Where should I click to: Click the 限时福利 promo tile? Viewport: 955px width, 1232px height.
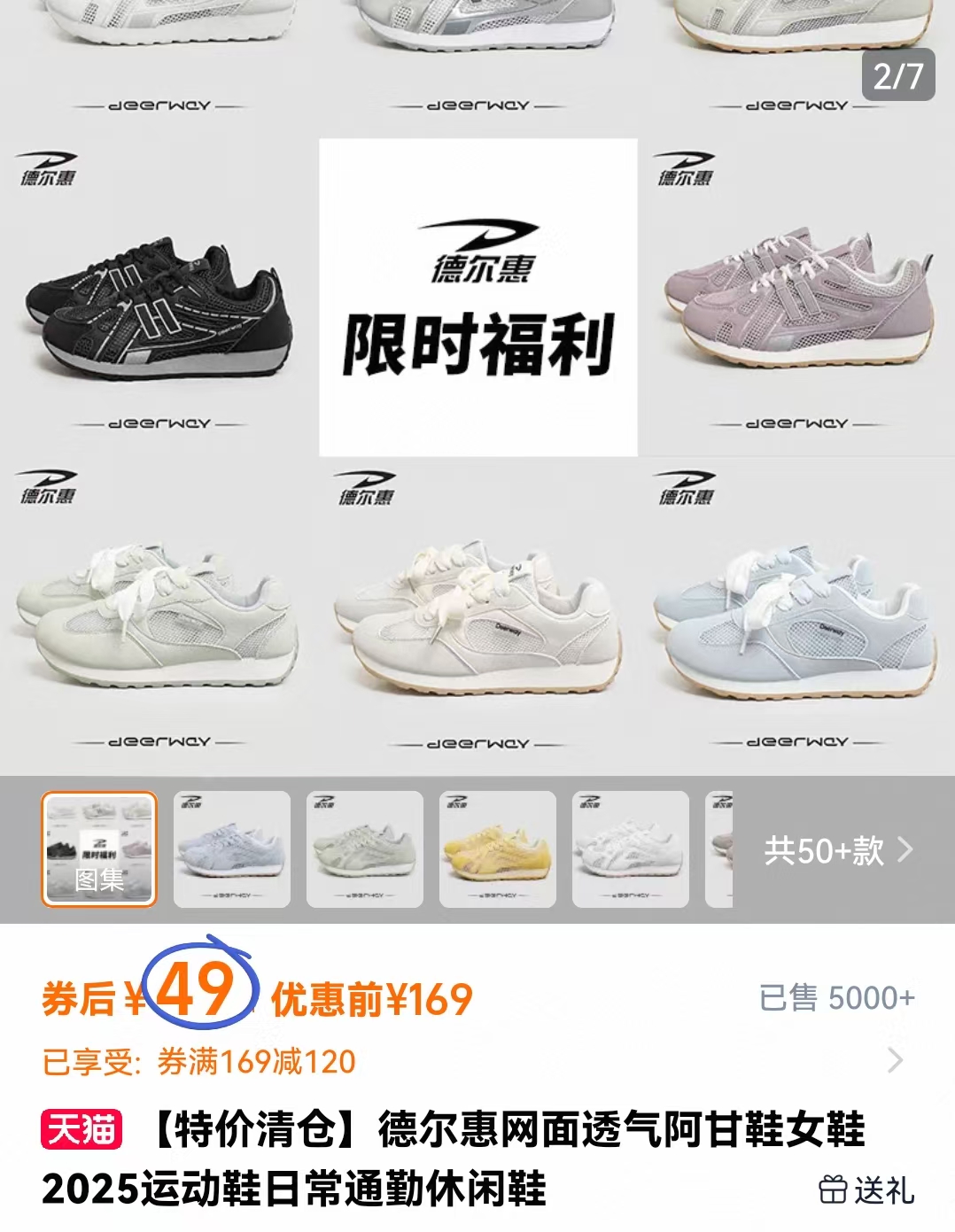tap(477, 294)
